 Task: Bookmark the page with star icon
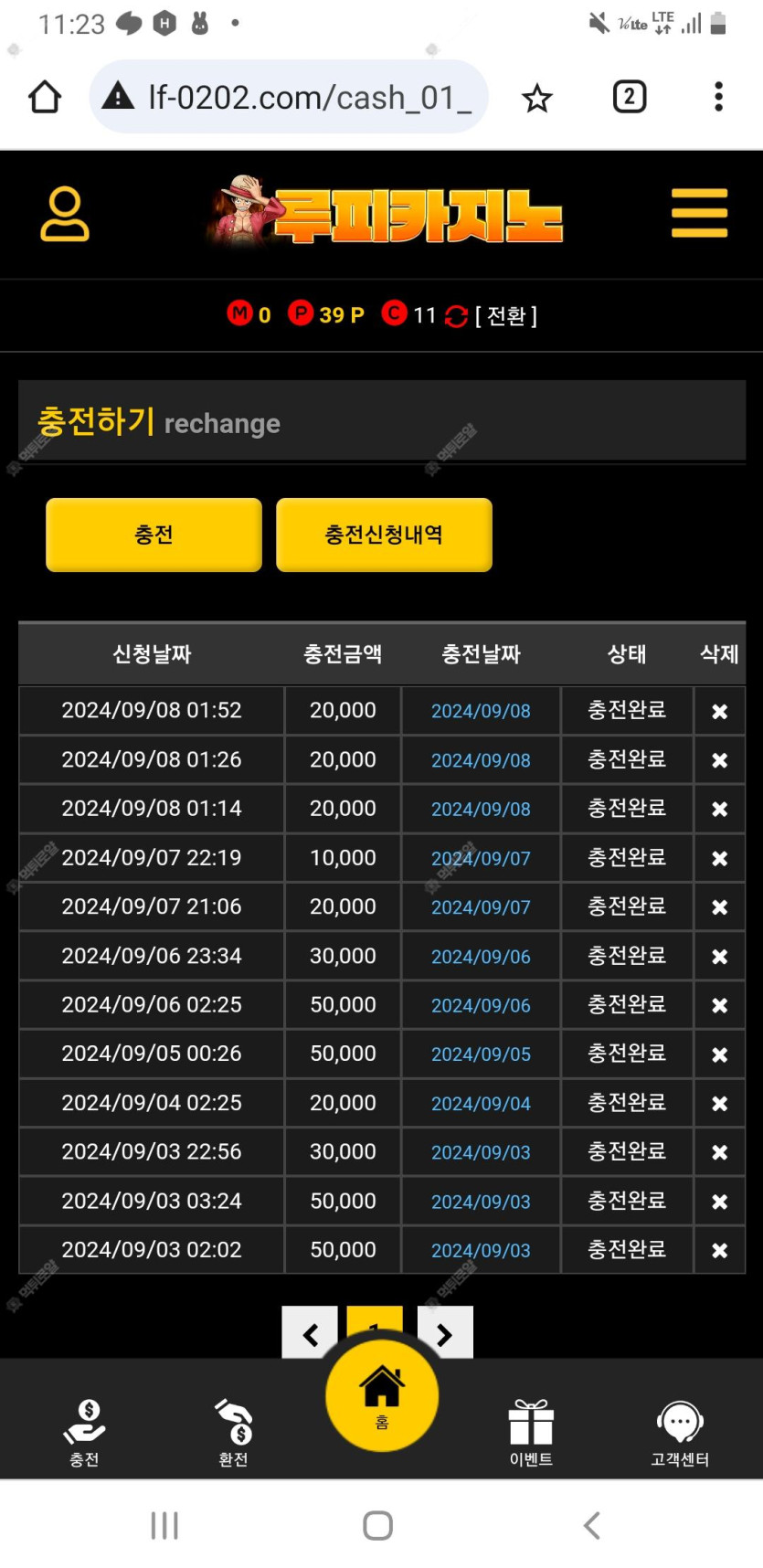537,97
